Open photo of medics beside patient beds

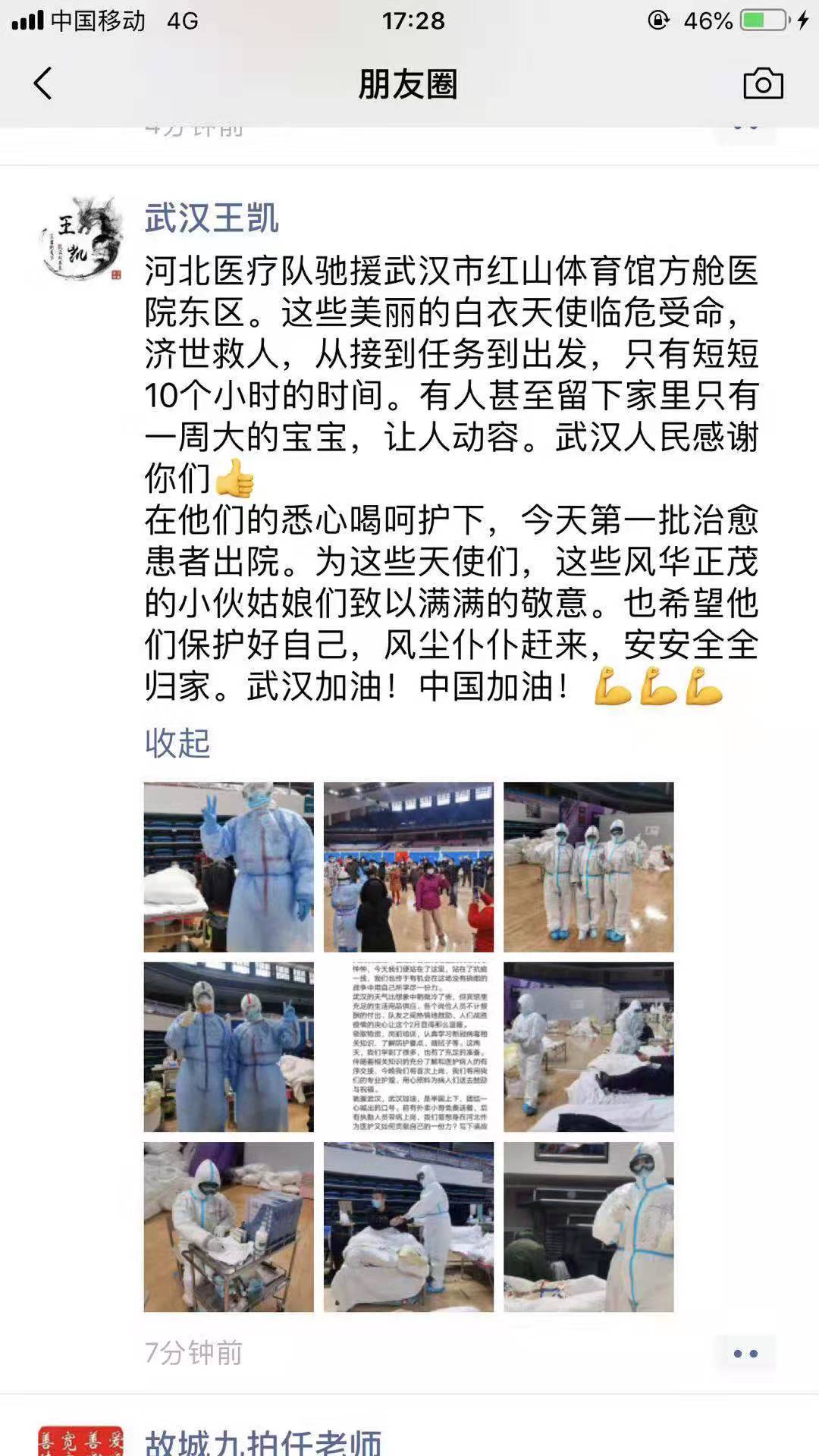pyautogui.click(x=588, y=1046)
